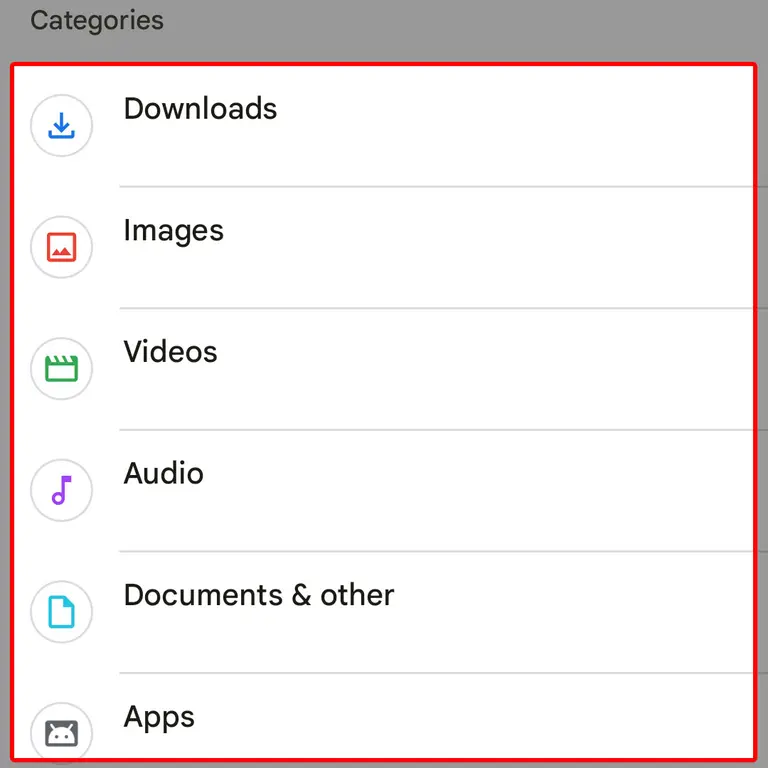Open the Images category

(173, 232)
